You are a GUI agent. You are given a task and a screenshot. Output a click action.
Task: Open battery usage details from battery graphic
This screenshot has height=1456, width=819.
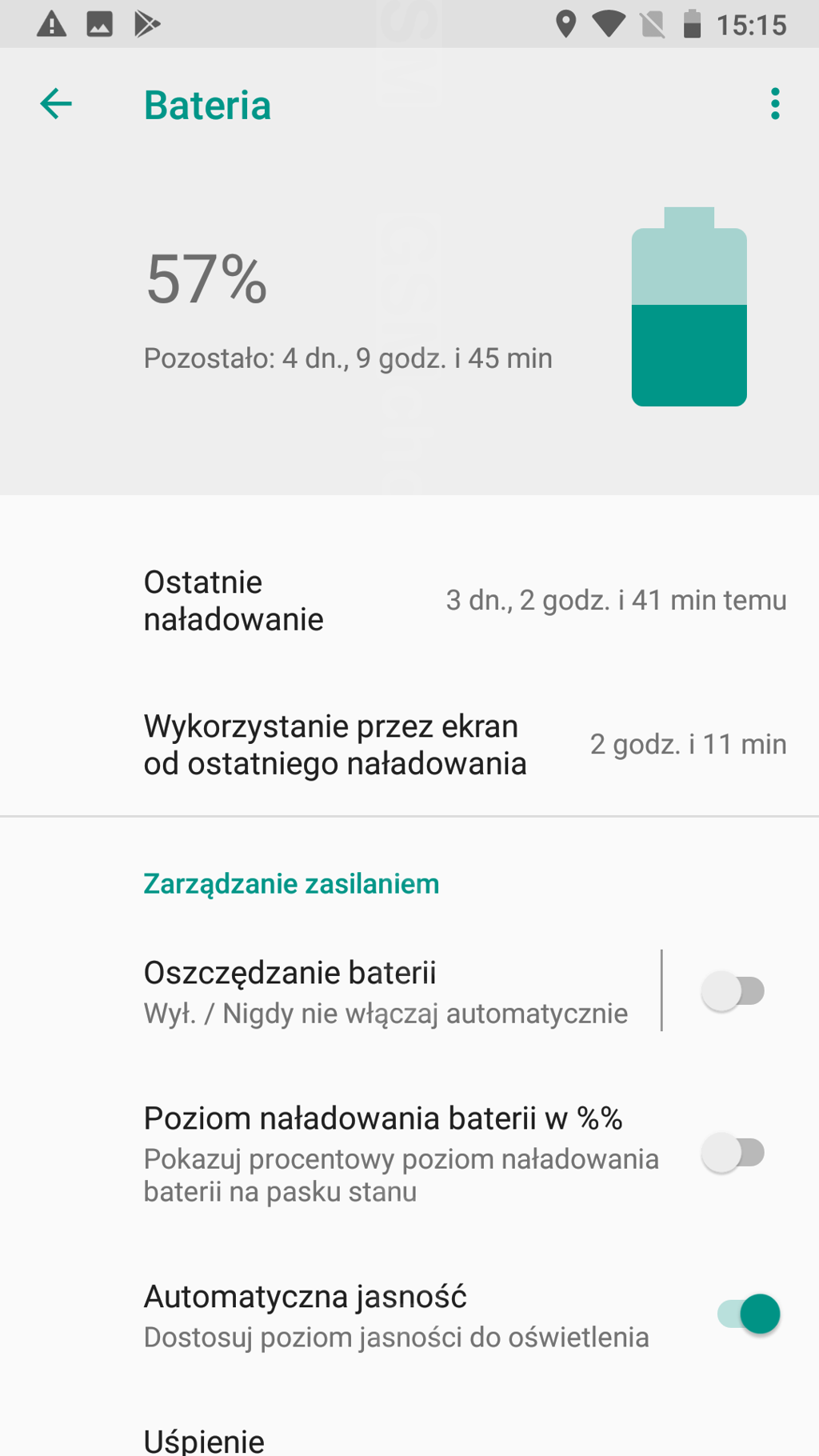(689, 308)
